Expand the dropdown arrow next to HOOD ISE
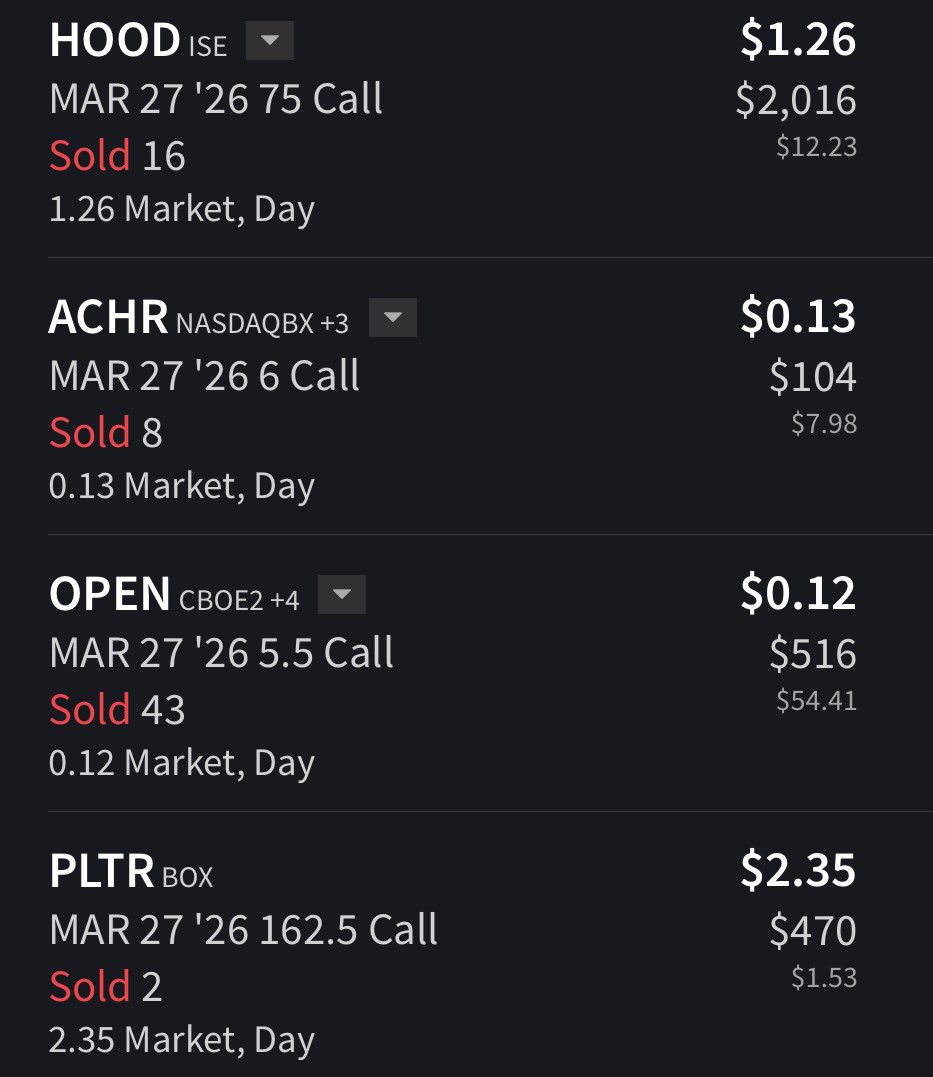Viewport: 933px width, 1077px height. pos(270,42)
